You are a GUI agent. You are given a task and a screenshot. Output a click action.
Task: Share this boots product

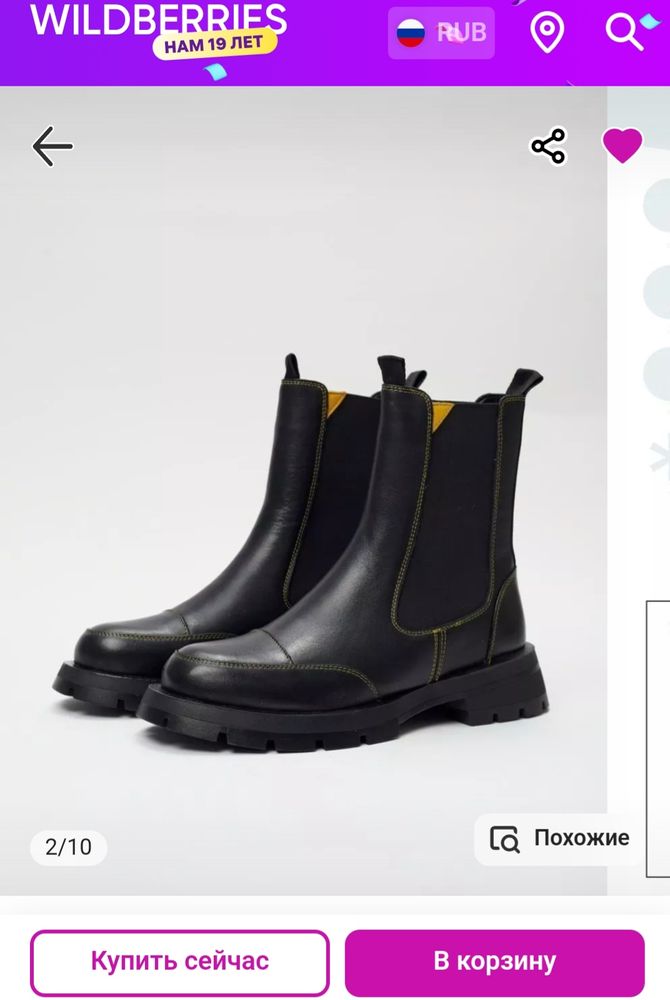[x=548, y=147]
